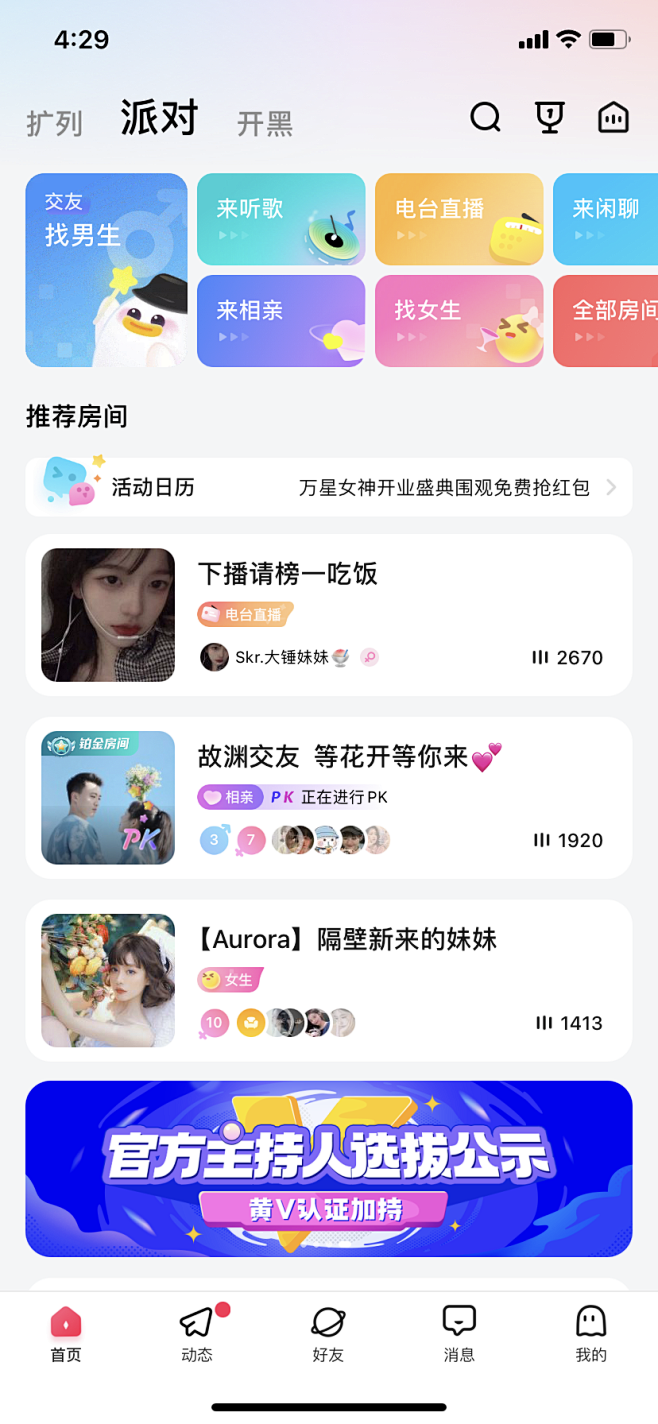Open the 找男生 category card

pos(106,270)
